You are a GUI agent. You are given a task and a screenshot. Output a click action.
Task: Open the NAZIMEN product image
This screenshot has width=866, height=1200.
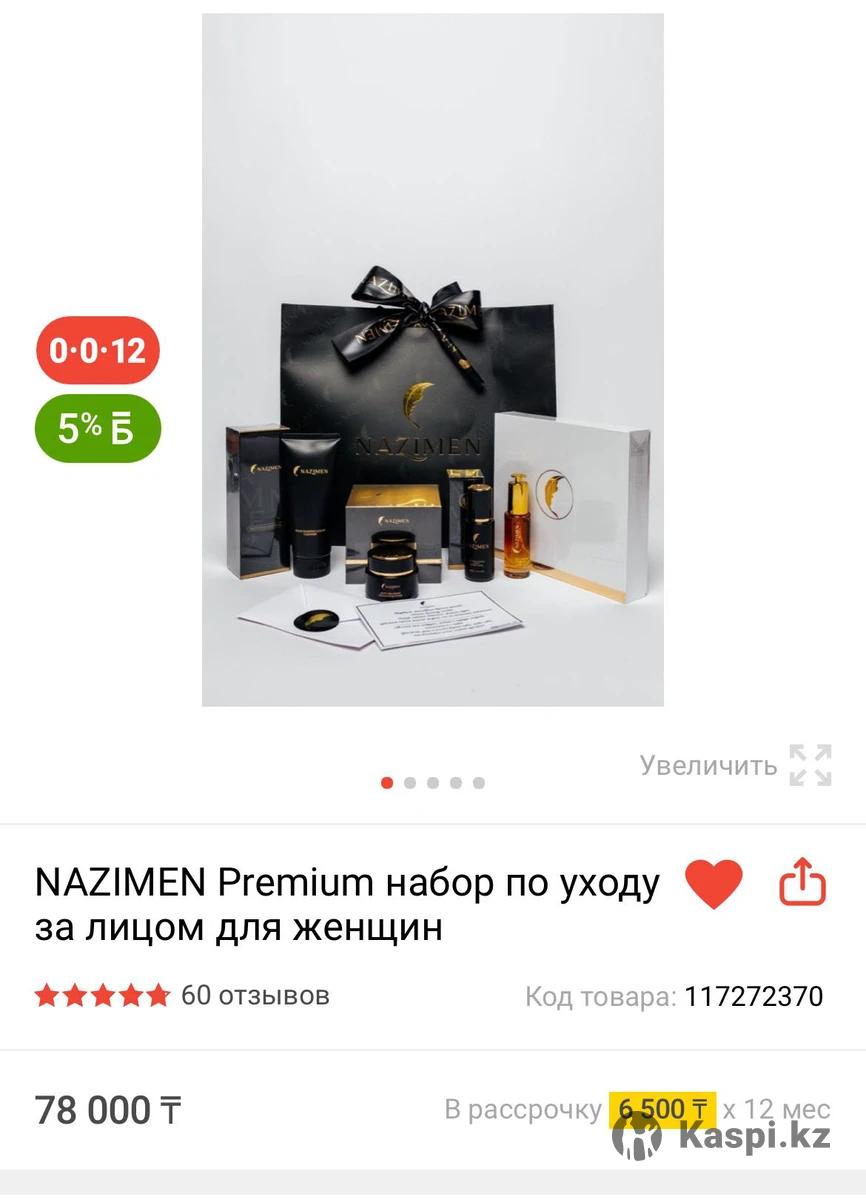[x=432, y=360]
